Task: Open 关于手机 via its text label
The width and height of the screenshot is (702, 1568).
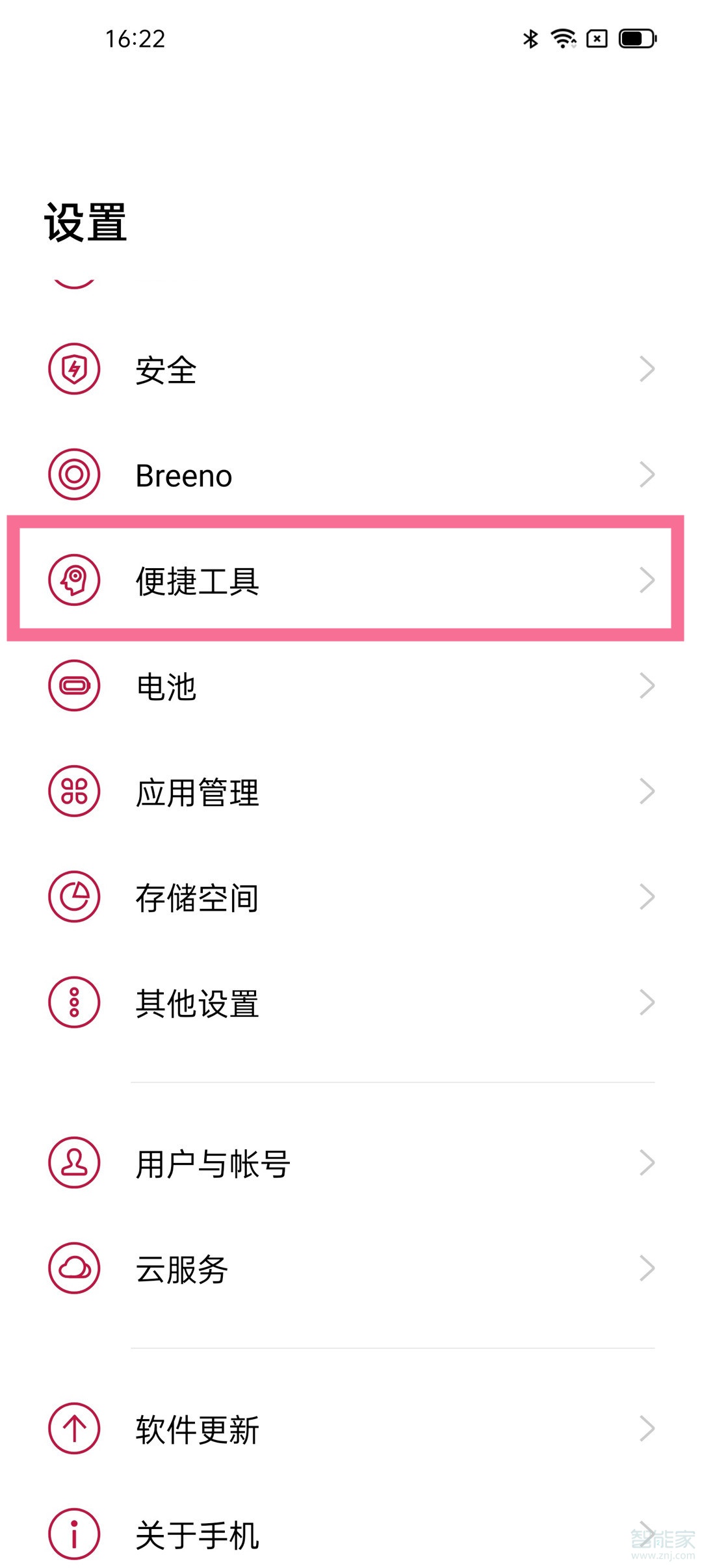Action: pyautogui.click(x=197, y=1534)
